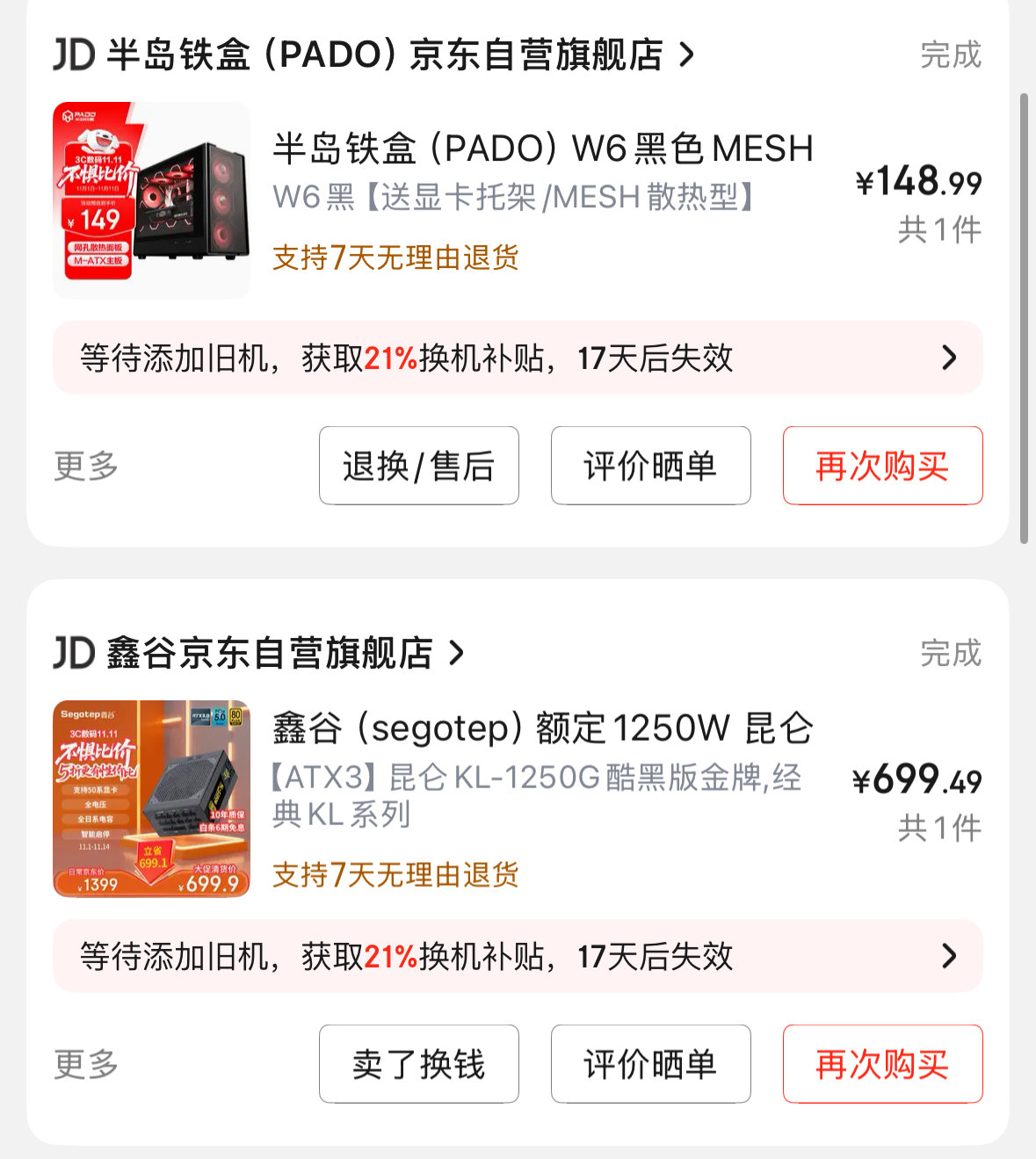This screenshot has width=1036, height=1159.
Task: Open trade-in subsidy banner arrow for W6 机箱 order
Action: point(947,359)
